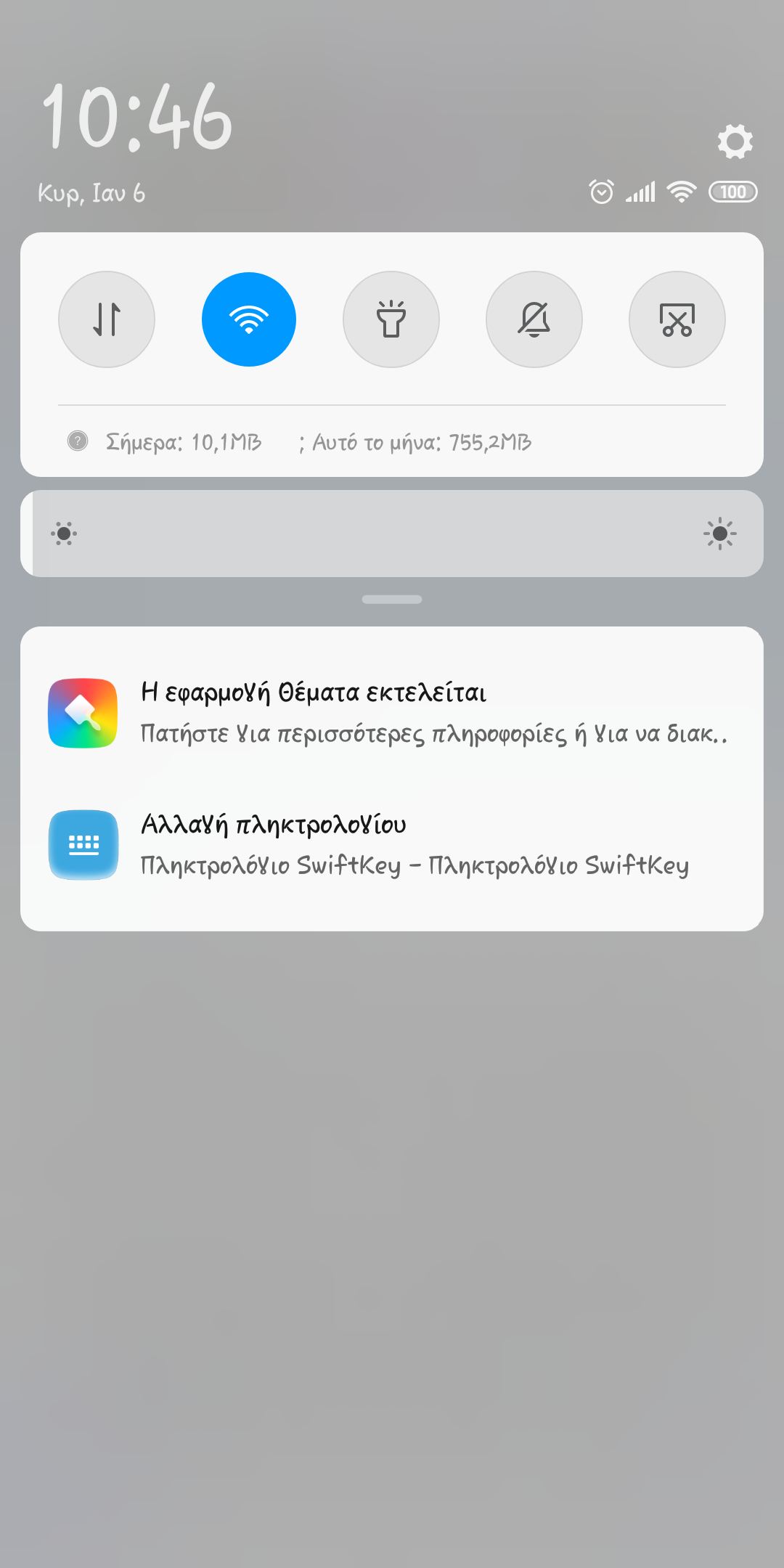Tap the brightness slider to adjust brightness
The width and height of the screenshot is (784, 1568).
click(x=392, y=534)
